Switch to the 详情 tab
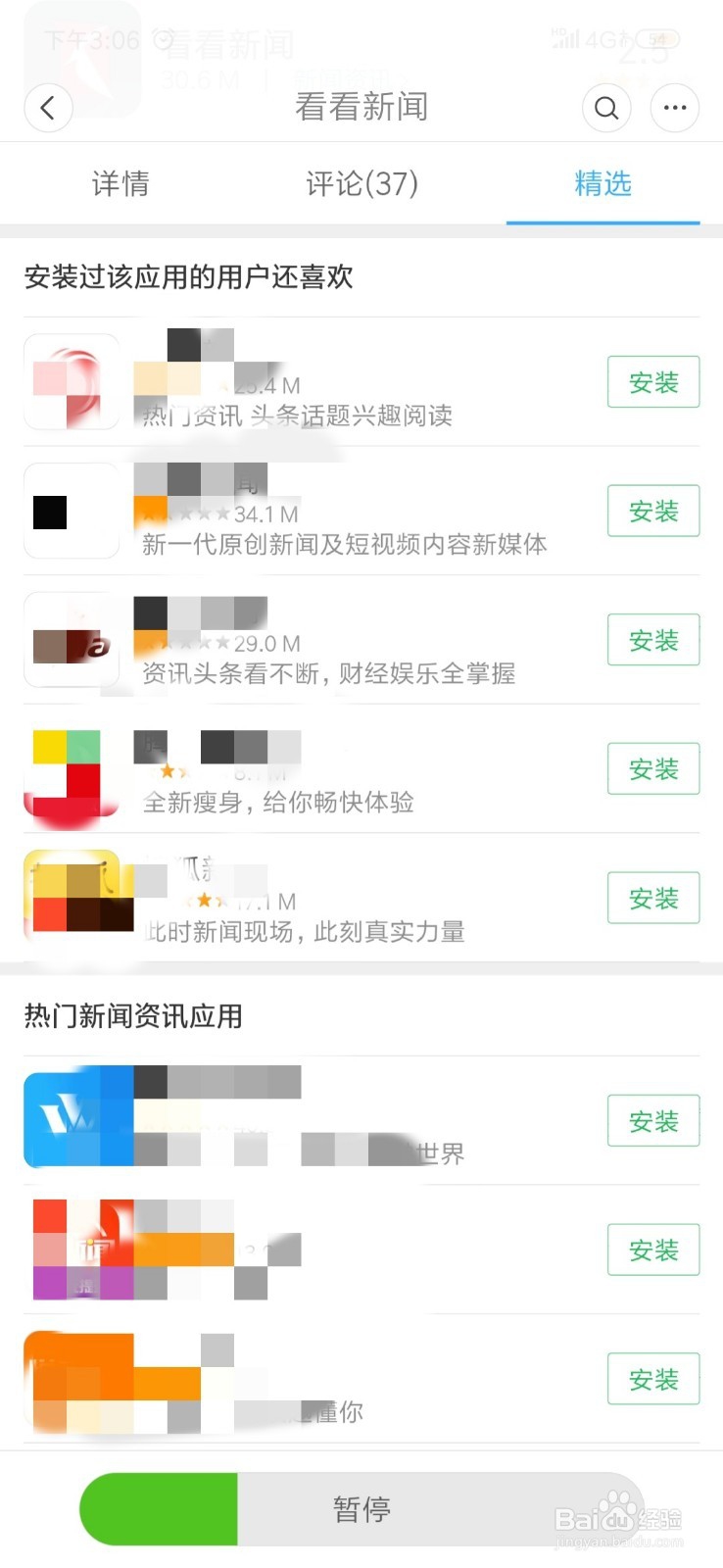723x1568 pixels. coord(120,184)
